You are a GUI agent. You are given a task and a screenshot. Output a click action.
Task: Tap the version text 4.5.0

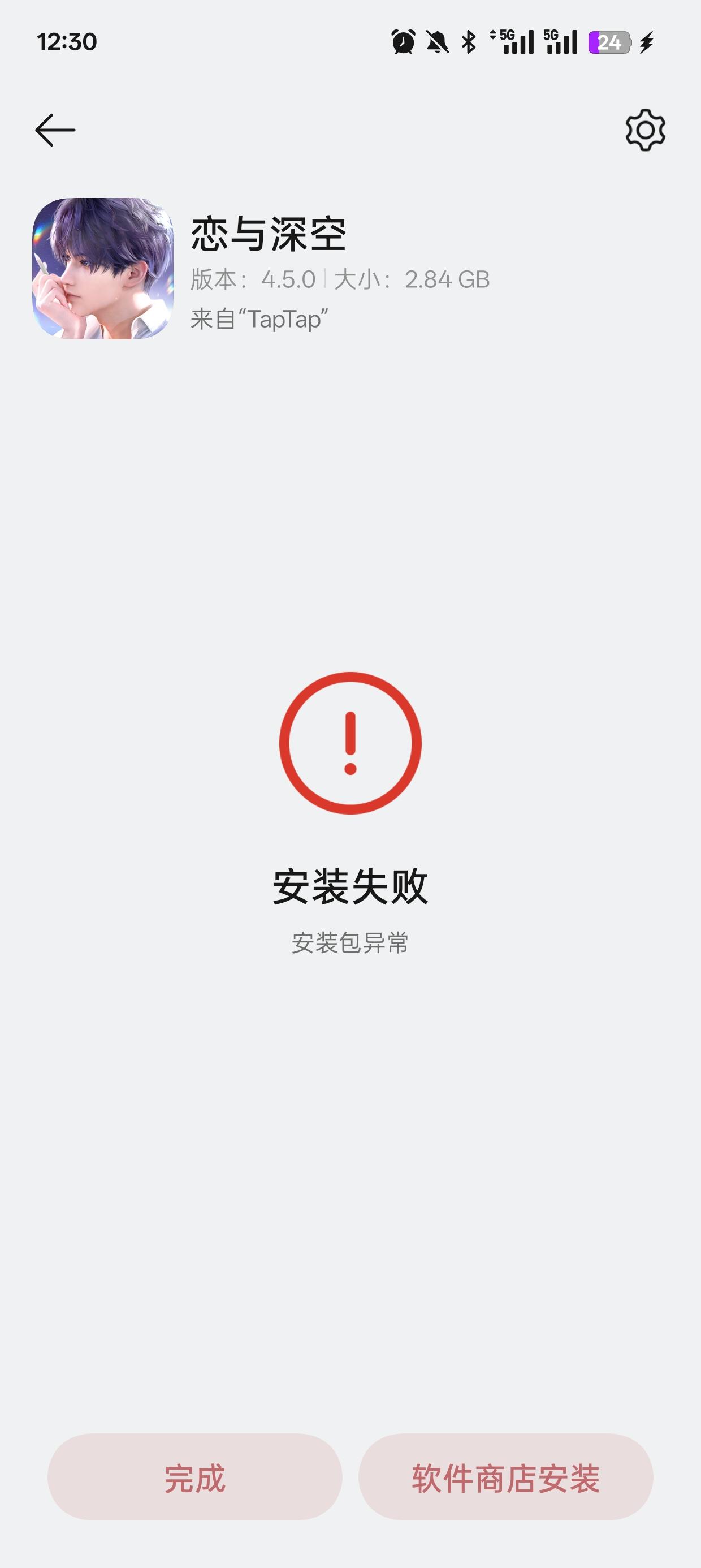pos(288,280)
